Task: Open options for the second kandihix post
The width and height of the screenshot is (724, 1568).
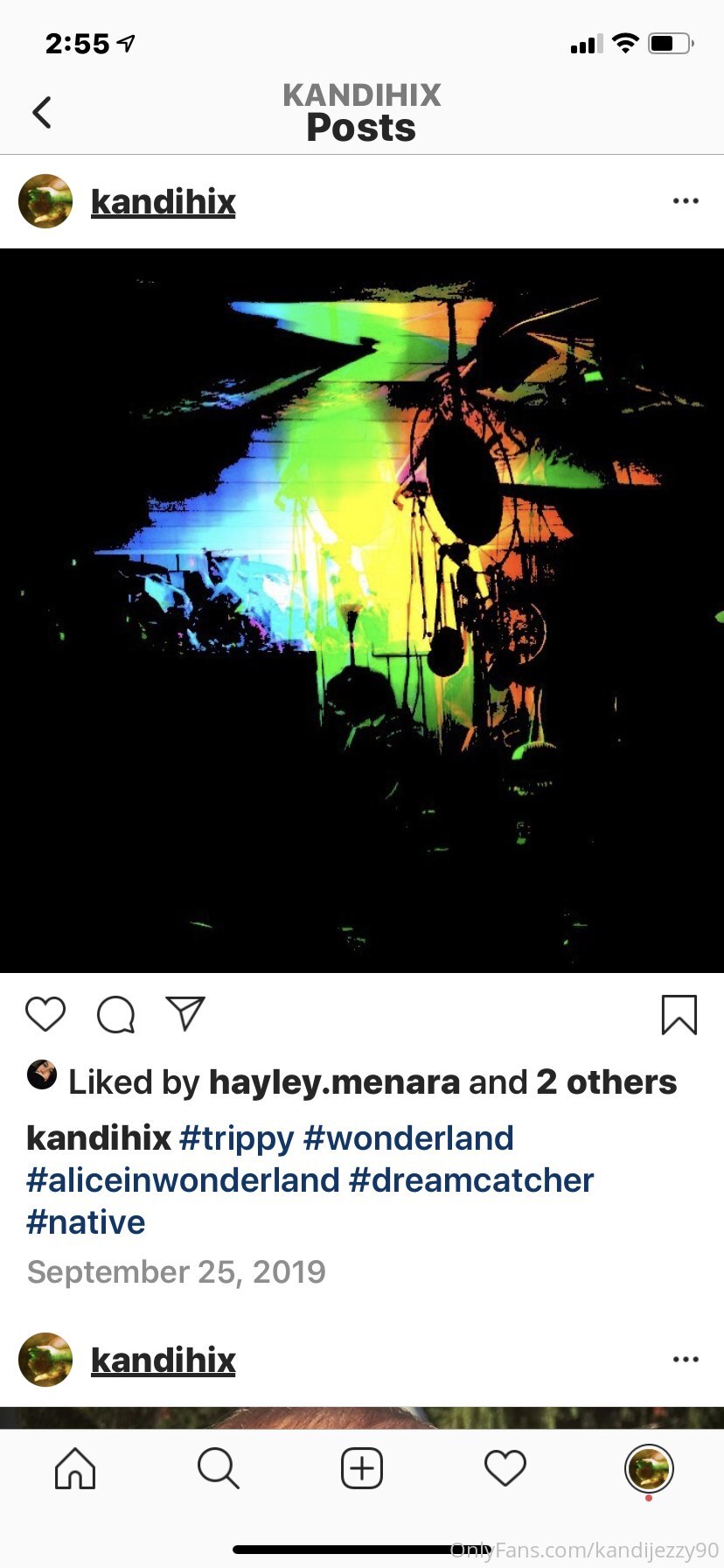Action: (686, 1360)
